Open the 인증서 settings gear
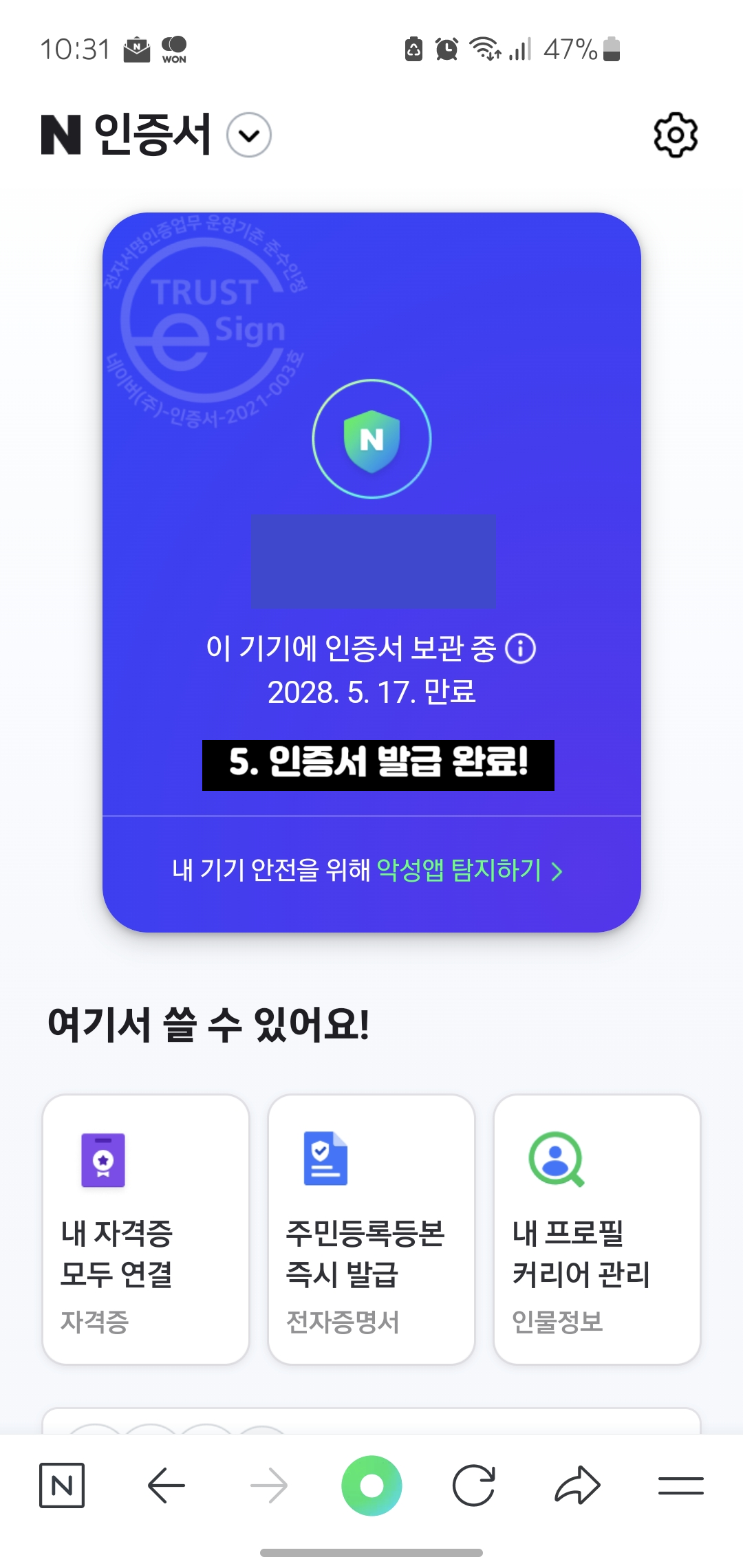Screen dimensions: 743x1568 (676, 135)
